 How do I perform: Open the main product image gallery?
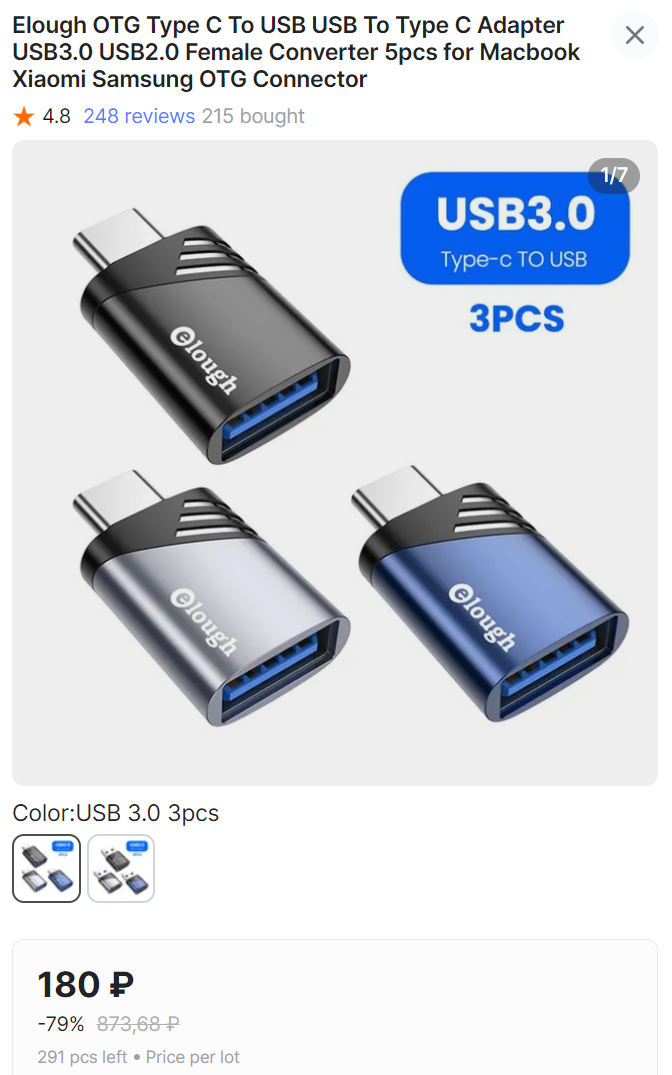(x=335, y=462)
